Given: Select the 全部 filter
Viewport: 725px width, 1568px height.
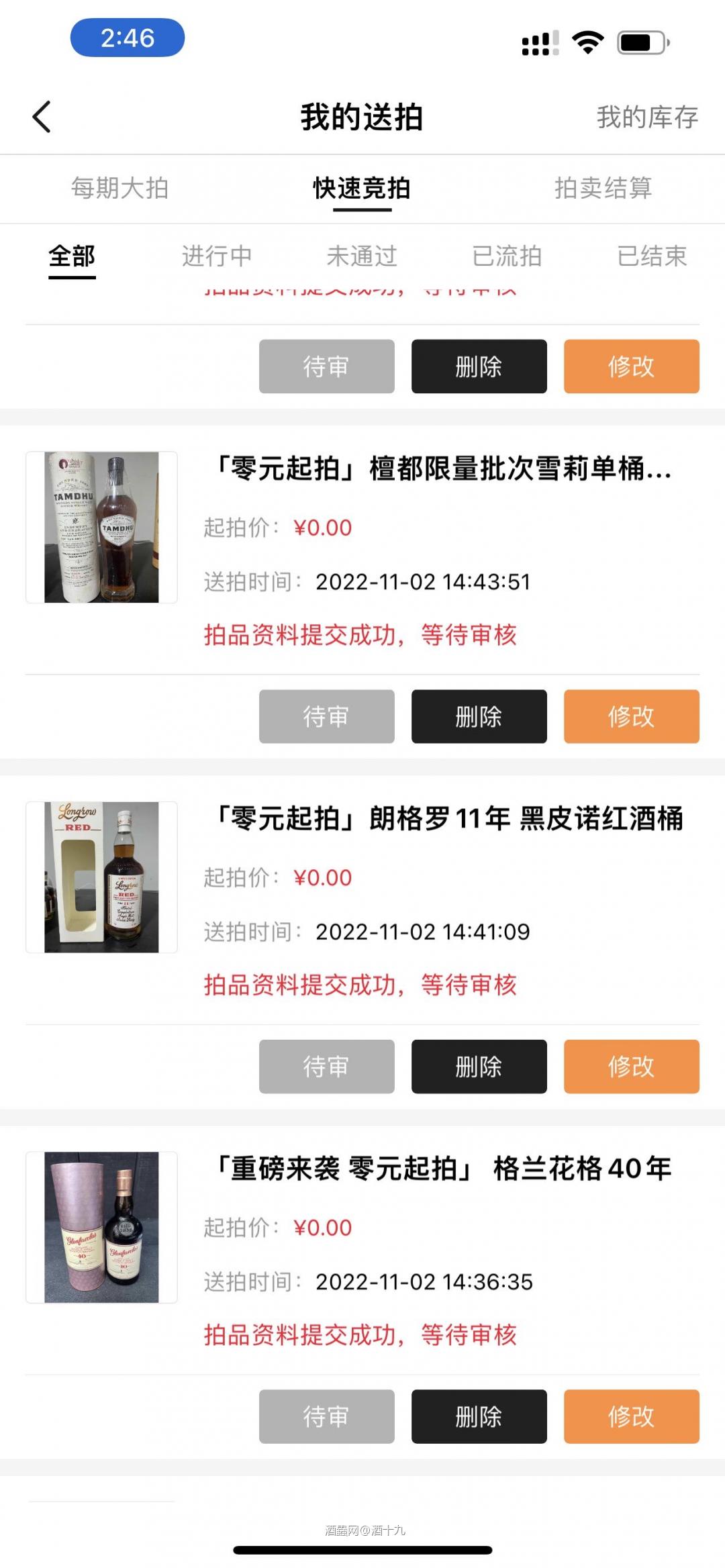Looking at the screenshot, I should coord(72,256).
